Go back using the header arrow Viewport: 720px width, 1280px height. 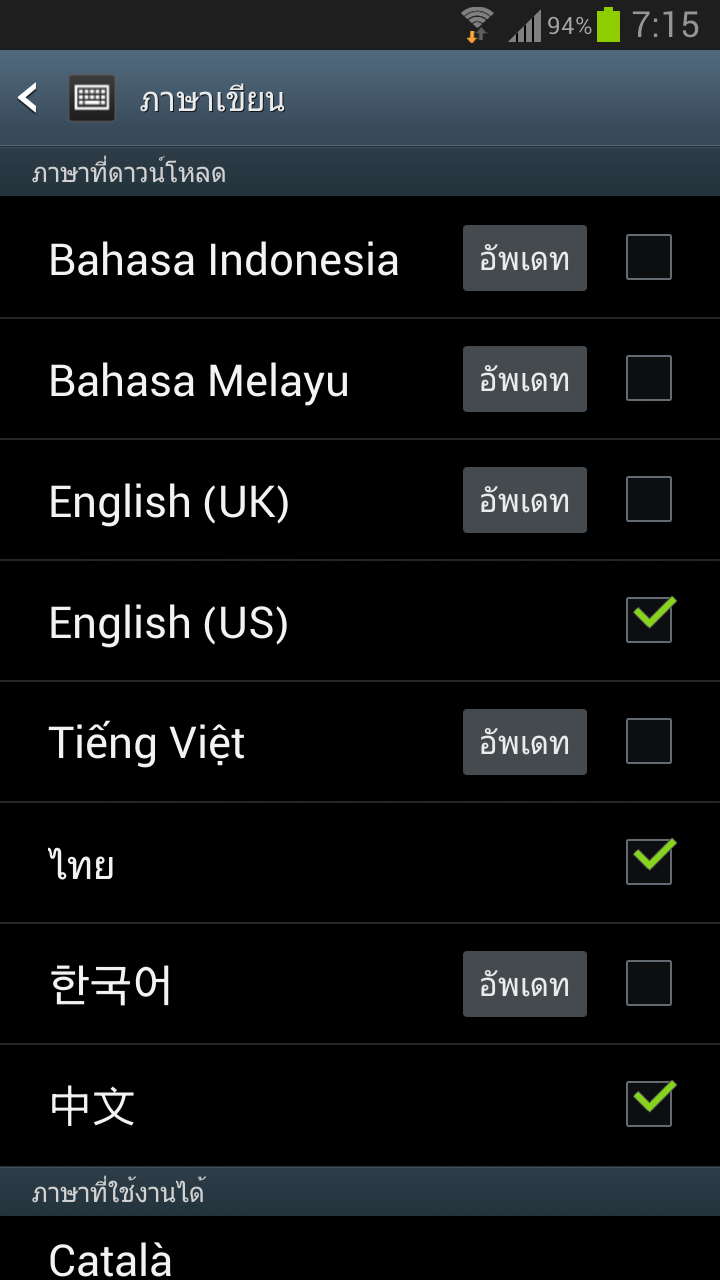pyautogui.click(x=28, y=98)
